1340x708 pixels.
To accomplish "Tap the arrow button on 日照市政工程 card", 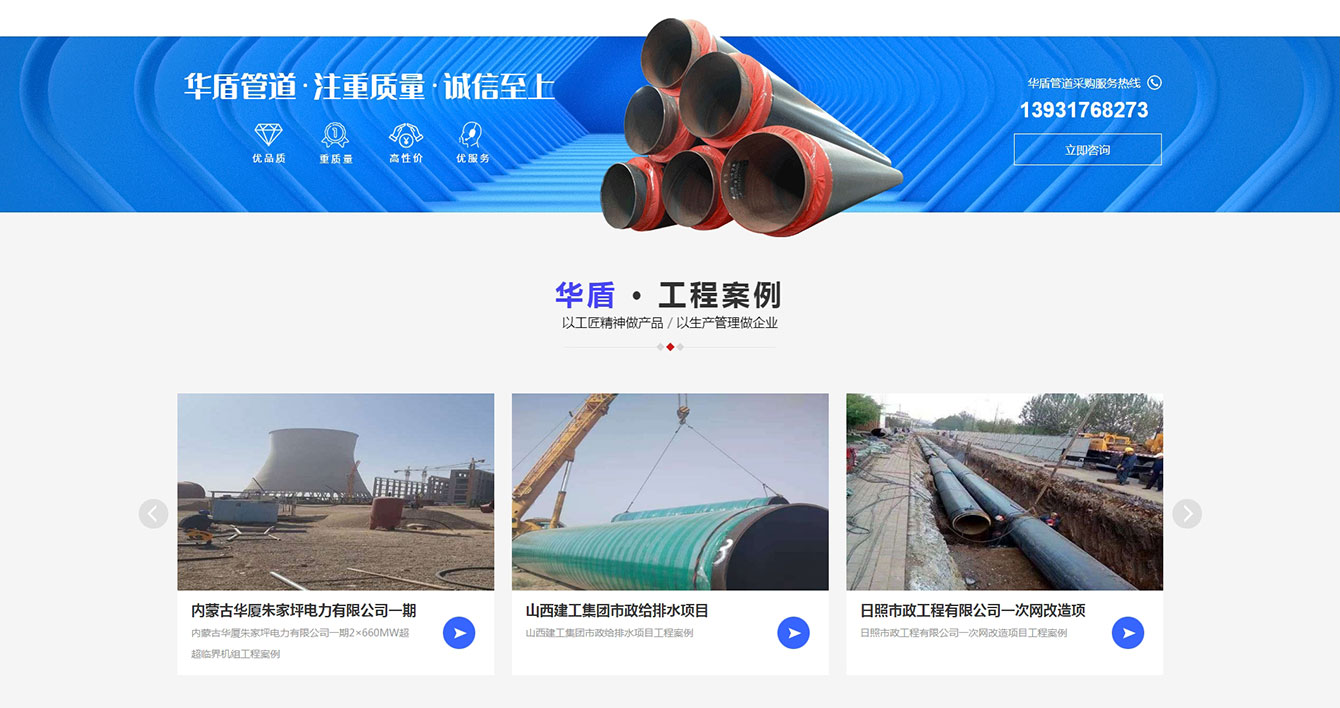I will point(1128,633).
